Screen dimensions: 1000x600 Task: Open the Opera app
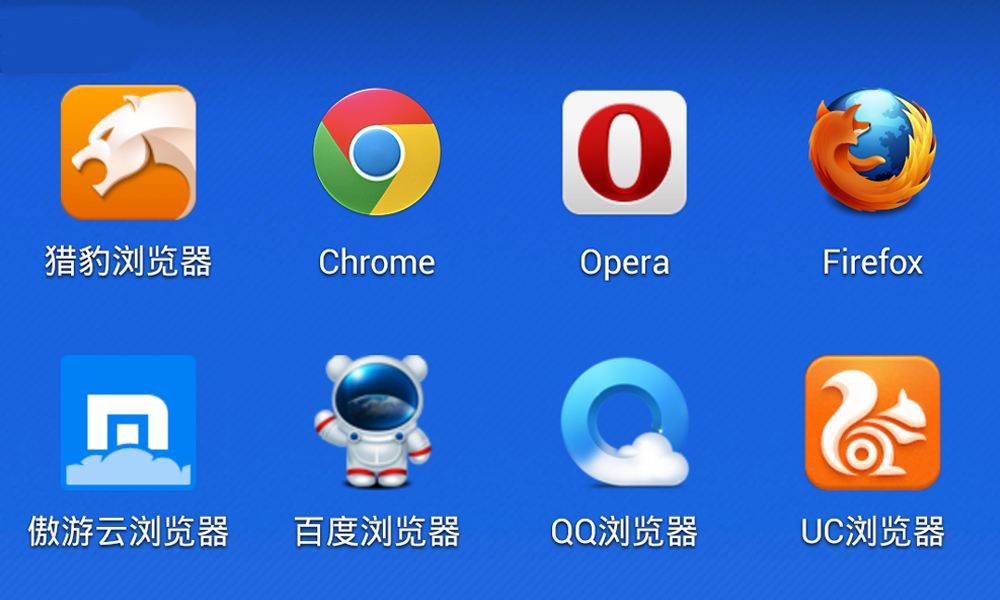(x=625, y=152)
